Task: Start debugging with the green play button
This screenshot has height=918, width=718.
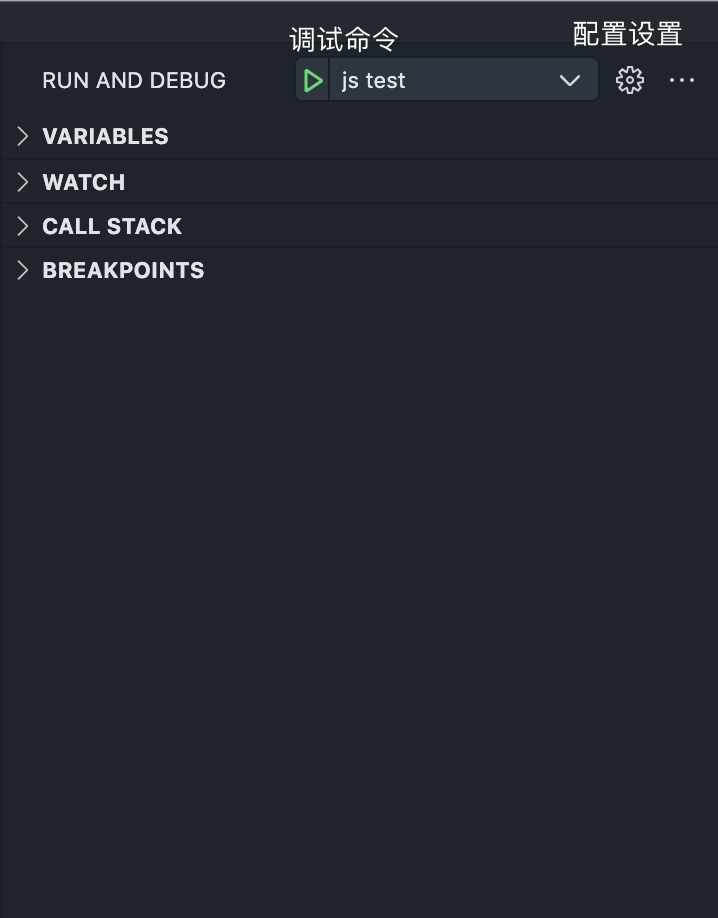Action: tap(313, 81)
